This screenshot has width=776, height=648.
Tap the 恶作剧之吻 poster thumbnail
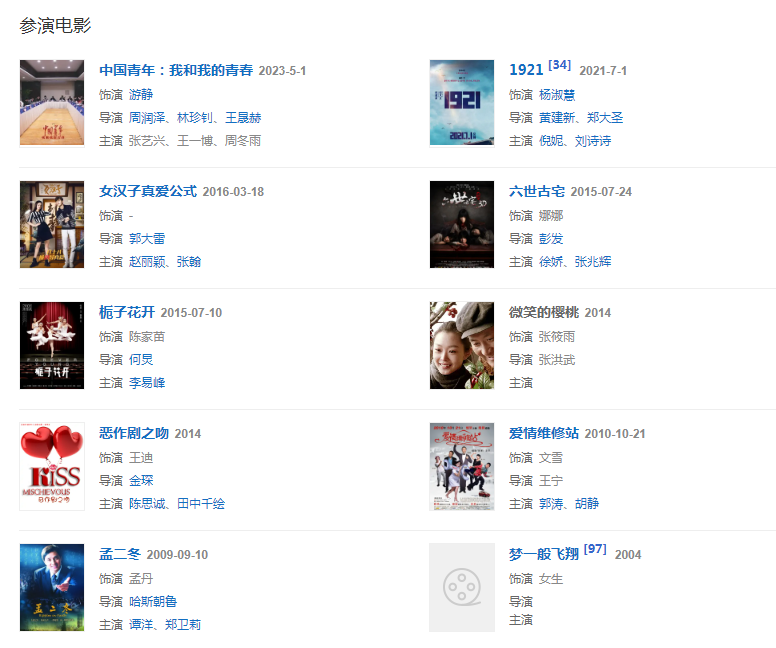pyautogui.click(x=52, y=467)
